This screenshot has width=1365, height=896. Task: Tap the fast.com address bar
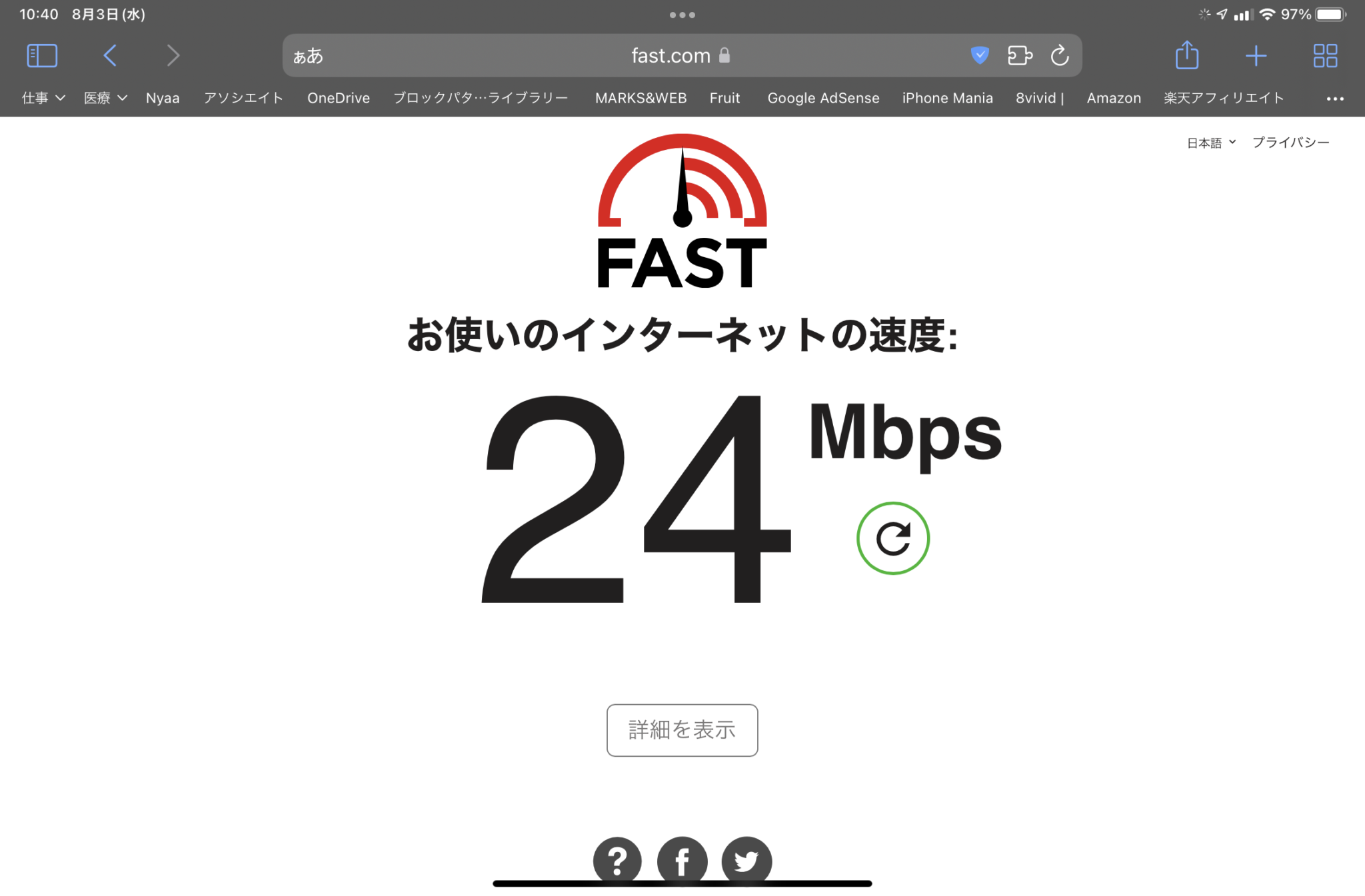click(x=671, y=55)
